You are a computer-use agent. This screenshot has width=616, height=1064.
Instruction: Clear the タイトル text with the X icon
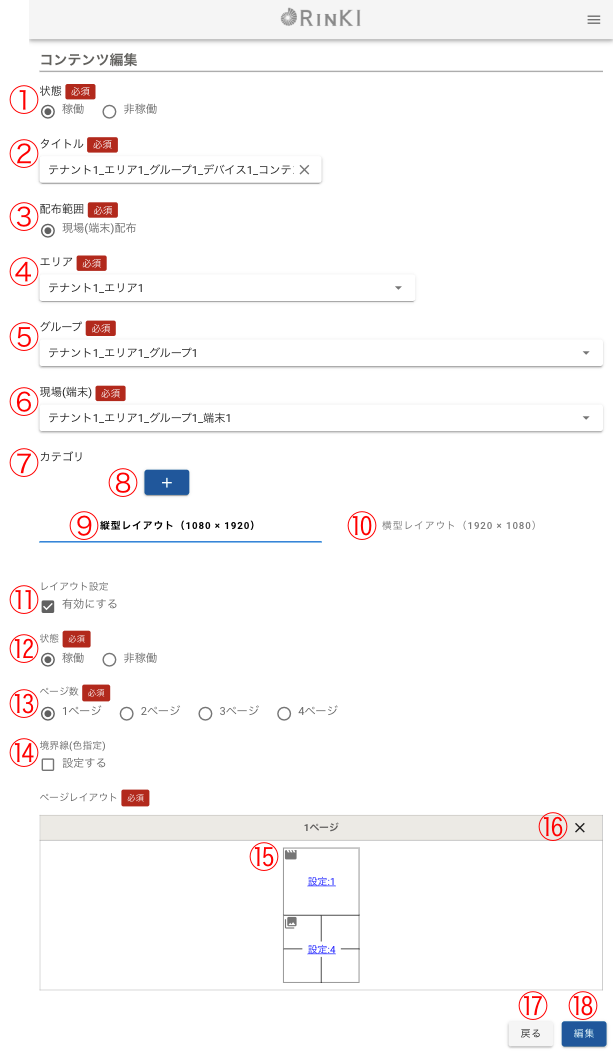tap(305, 170)
